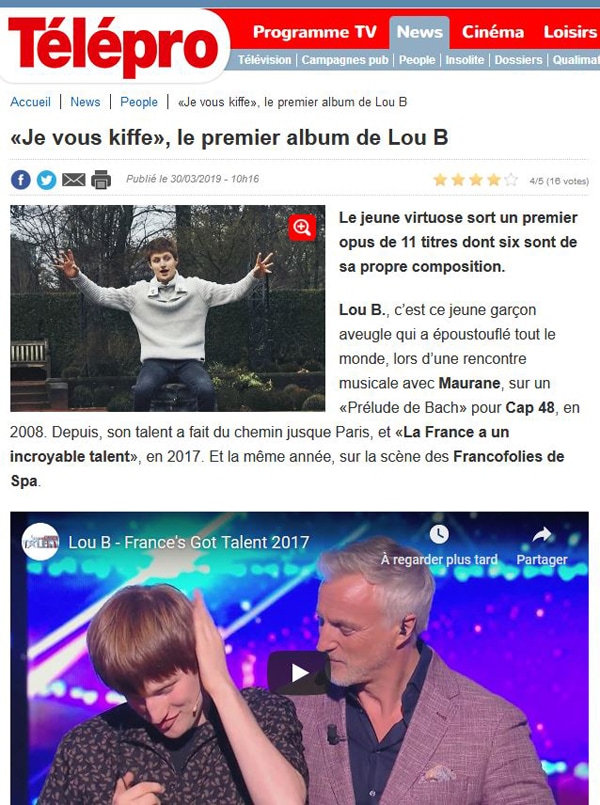Open the Dossiers section
Screen dimensions: 600x805
(518, 60)
